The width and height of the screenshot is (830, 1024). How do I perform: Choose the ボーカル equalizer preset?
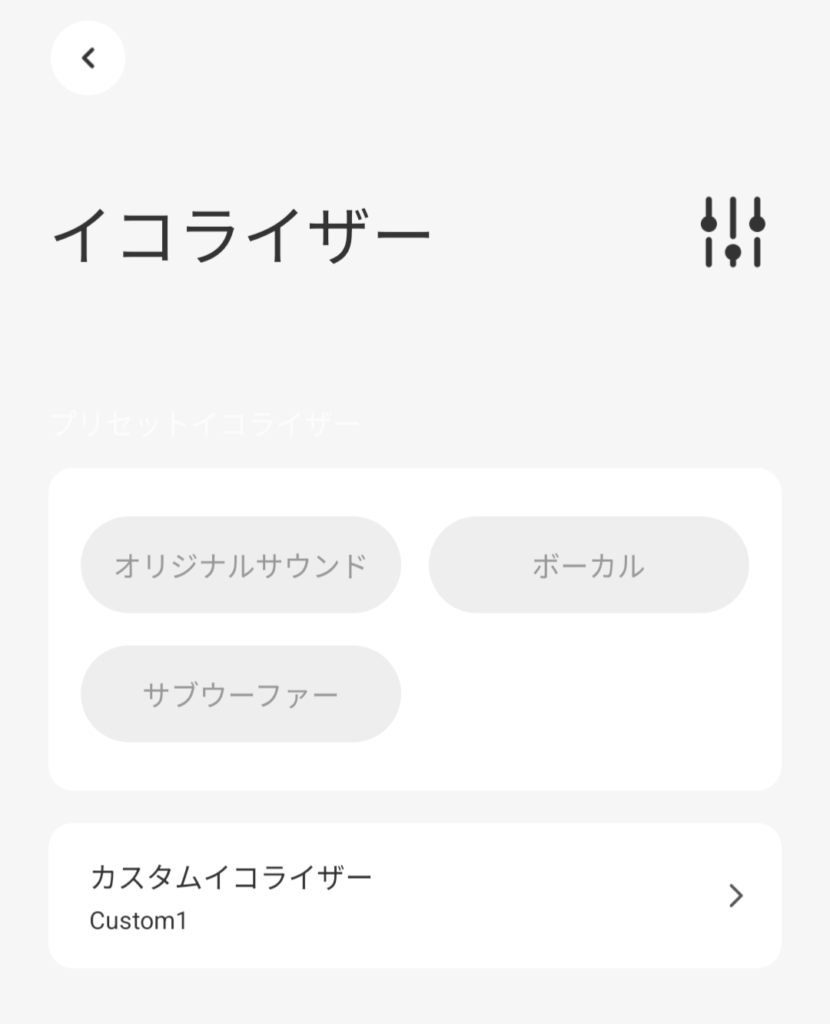[x=588, y=565]
